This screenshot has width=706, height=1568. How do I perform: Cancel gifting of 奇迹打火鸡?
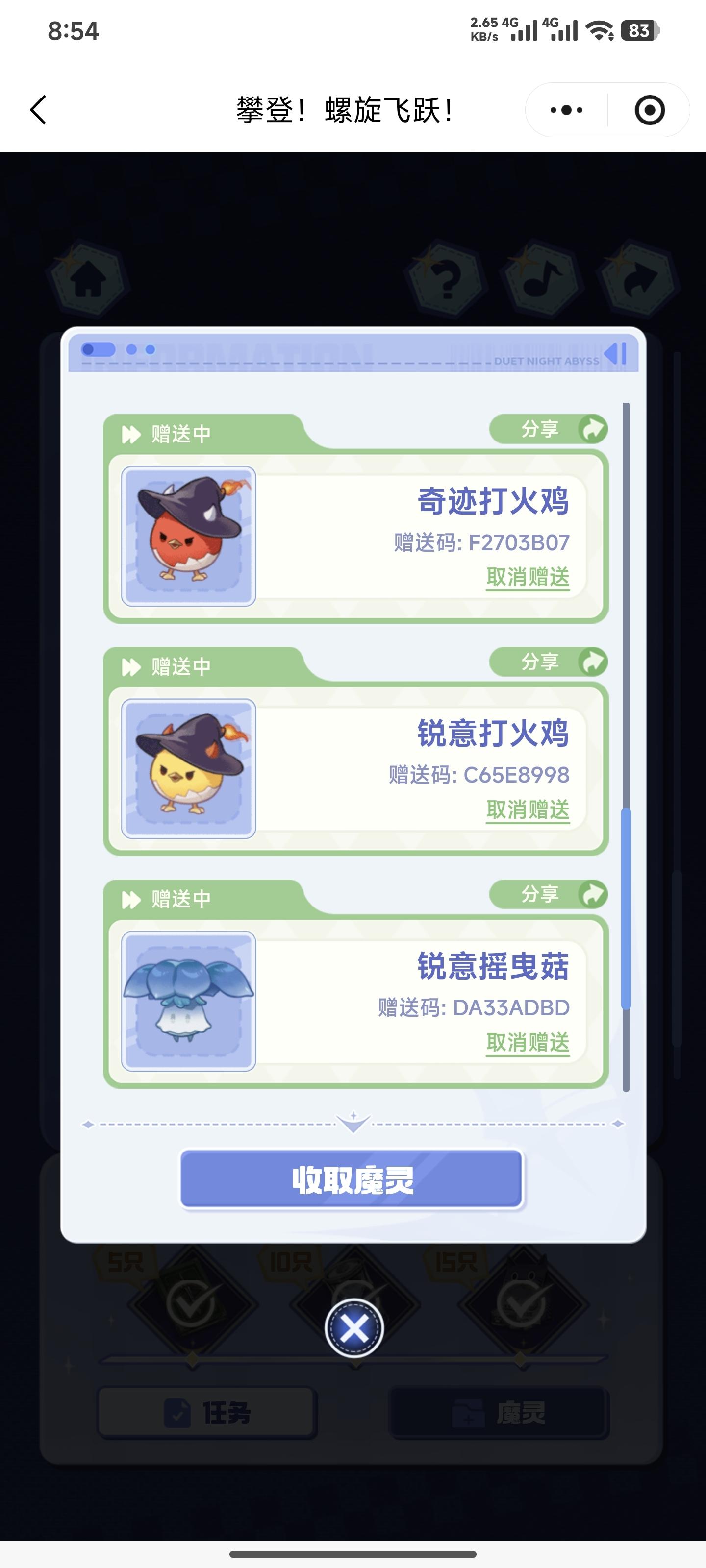(528, 577)
